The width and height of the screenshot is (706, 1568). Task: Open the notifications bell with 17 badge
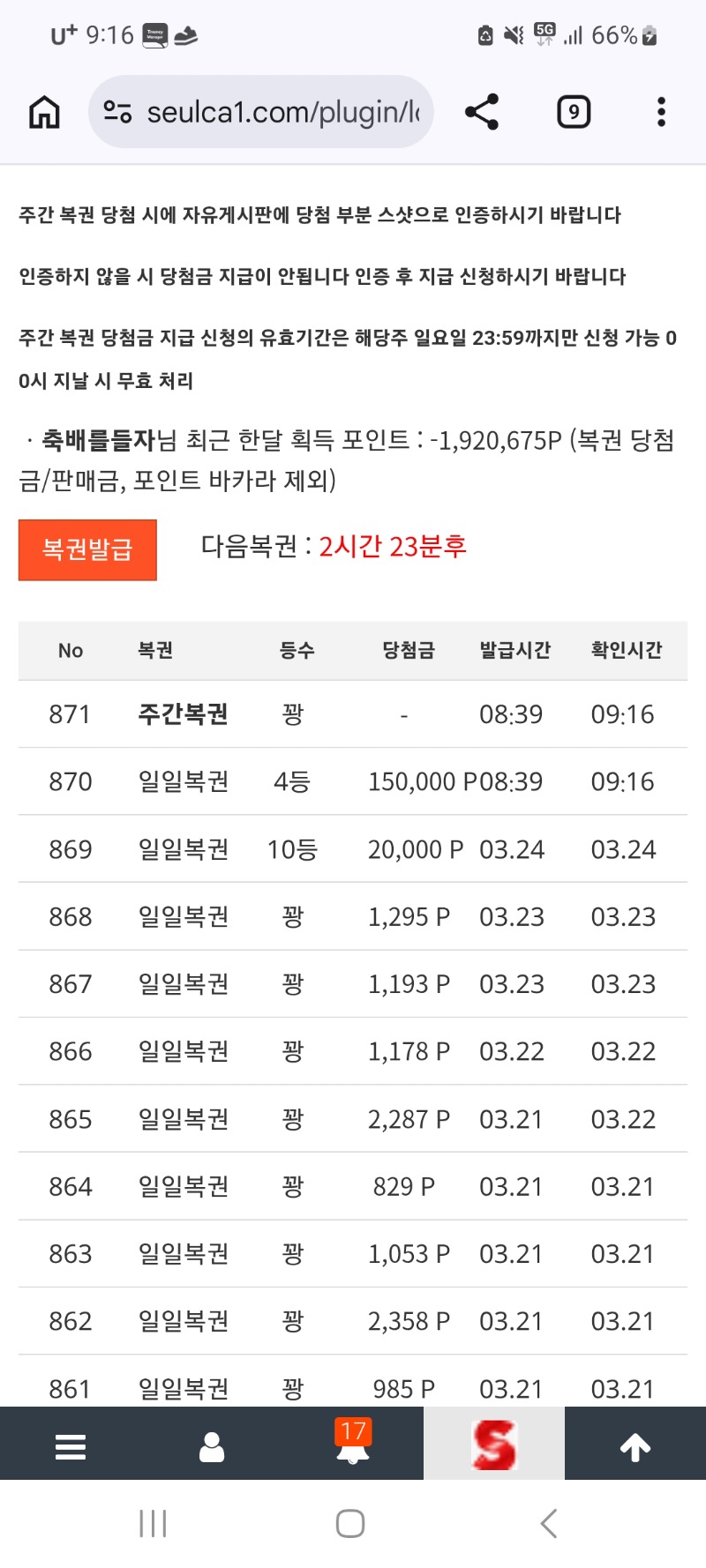click(x=353, y=1446)
